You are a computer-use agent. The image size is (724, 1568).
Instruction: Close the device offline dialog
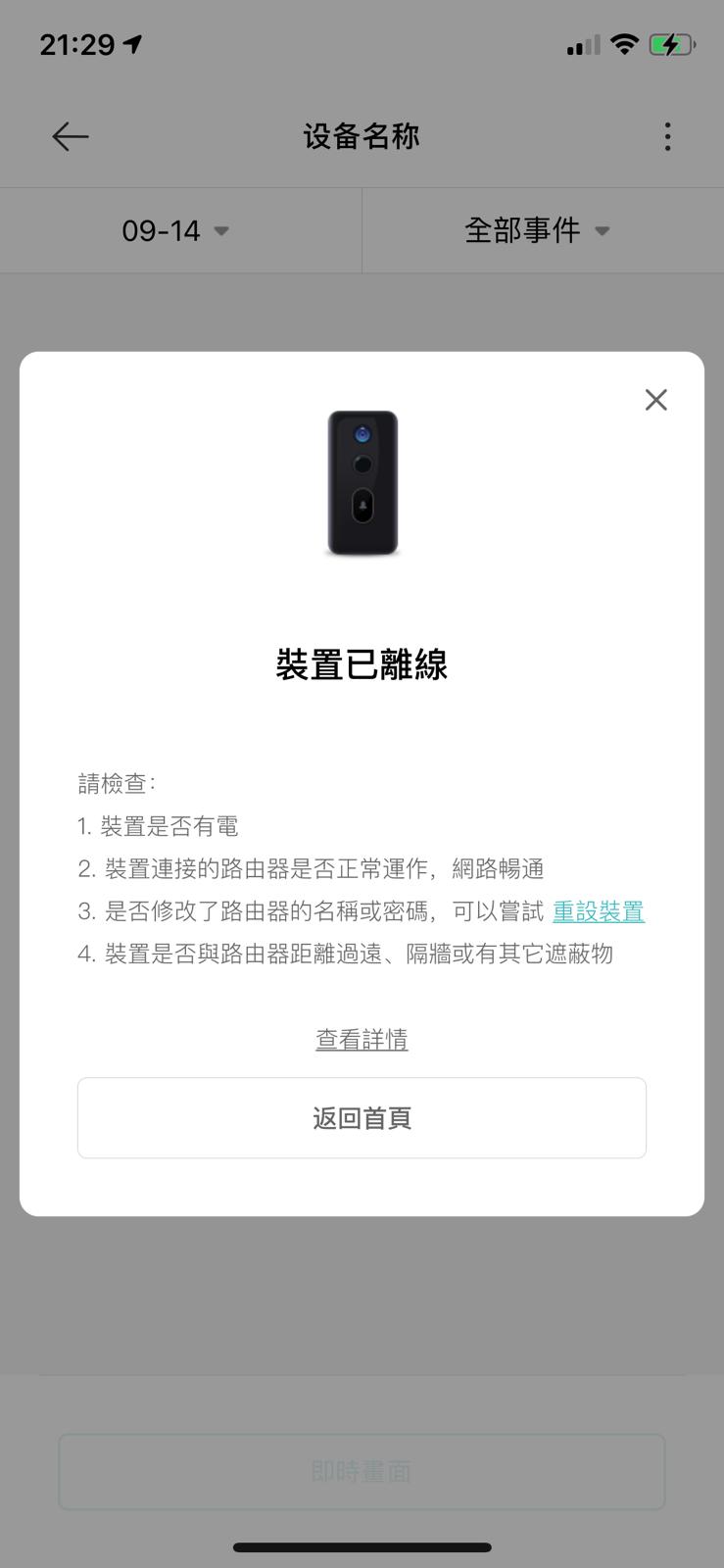tap(655, 400)
